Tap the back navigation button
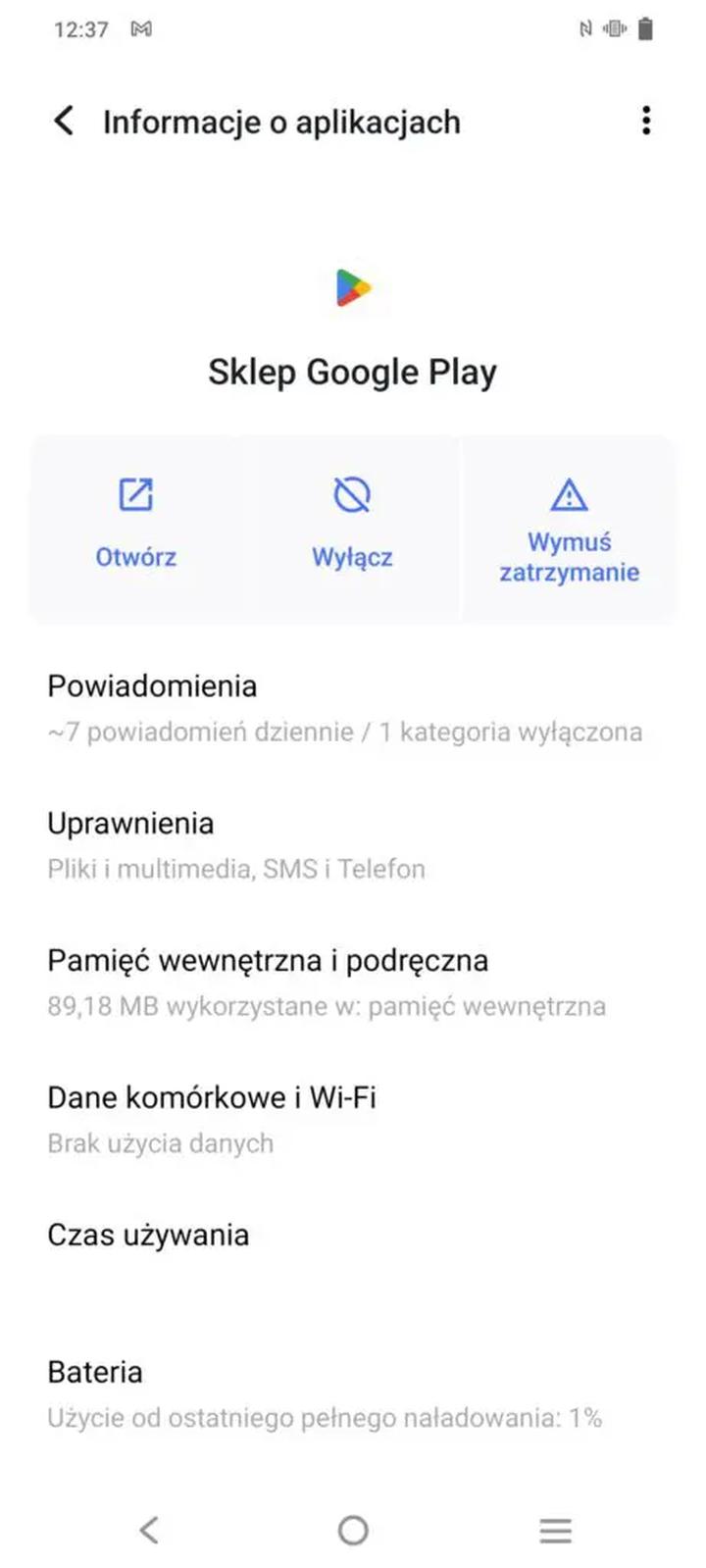The image size is (706, 1568). point(148,1530)
